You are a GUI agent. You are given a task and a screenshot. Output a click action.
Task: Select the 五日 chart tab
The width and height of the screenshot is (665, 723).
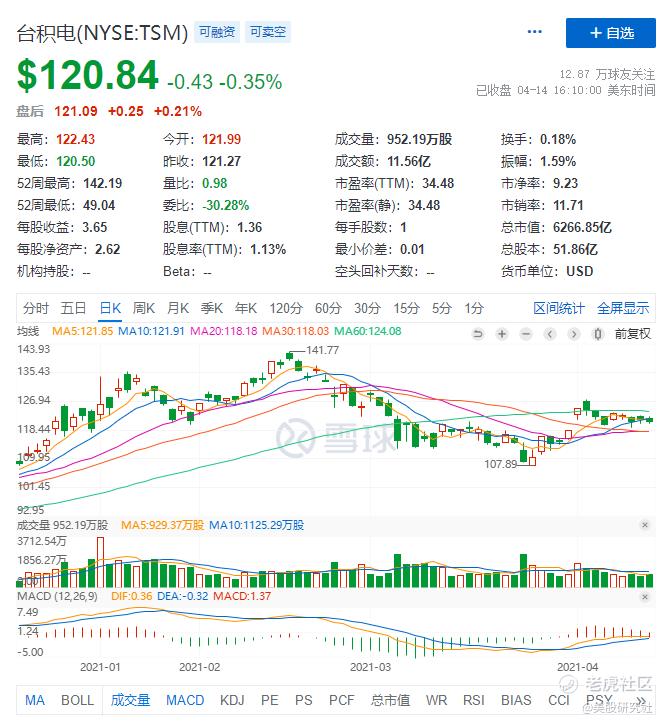(x=73, y=308)
